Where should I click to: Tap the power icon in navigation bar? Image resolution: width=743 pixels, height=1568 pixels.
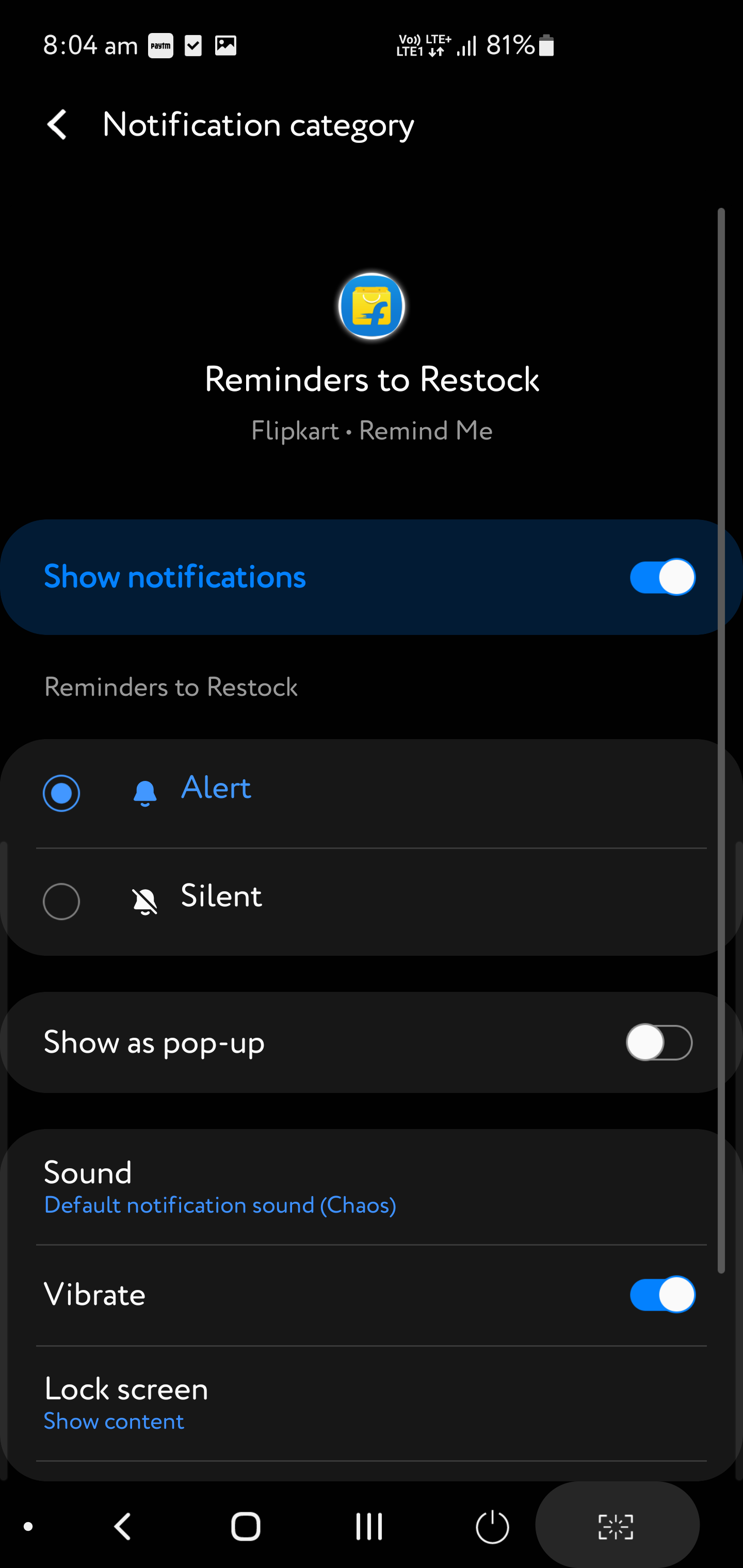(x=492, y=1527)
